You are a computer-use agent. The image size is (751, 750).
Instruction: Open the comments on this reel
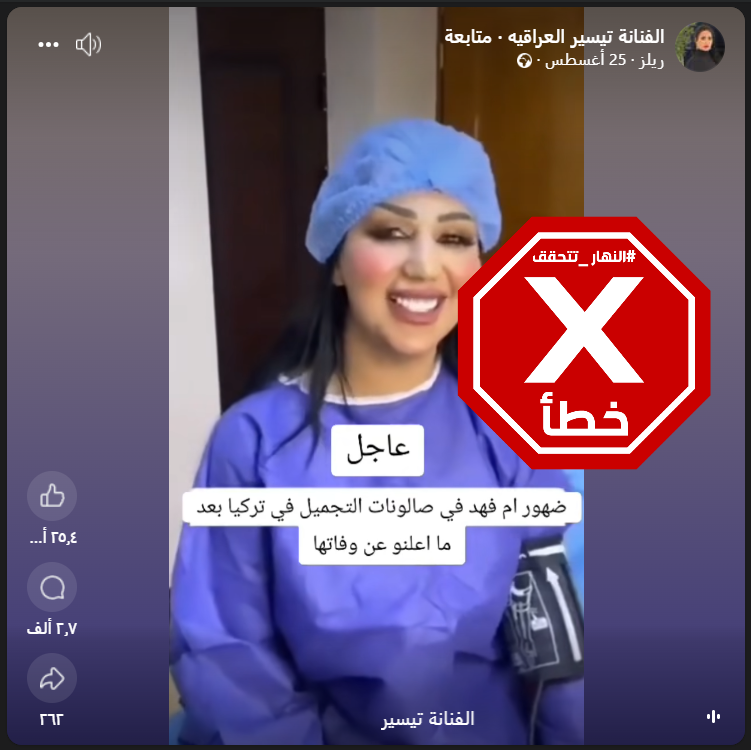tap(52, 587)
